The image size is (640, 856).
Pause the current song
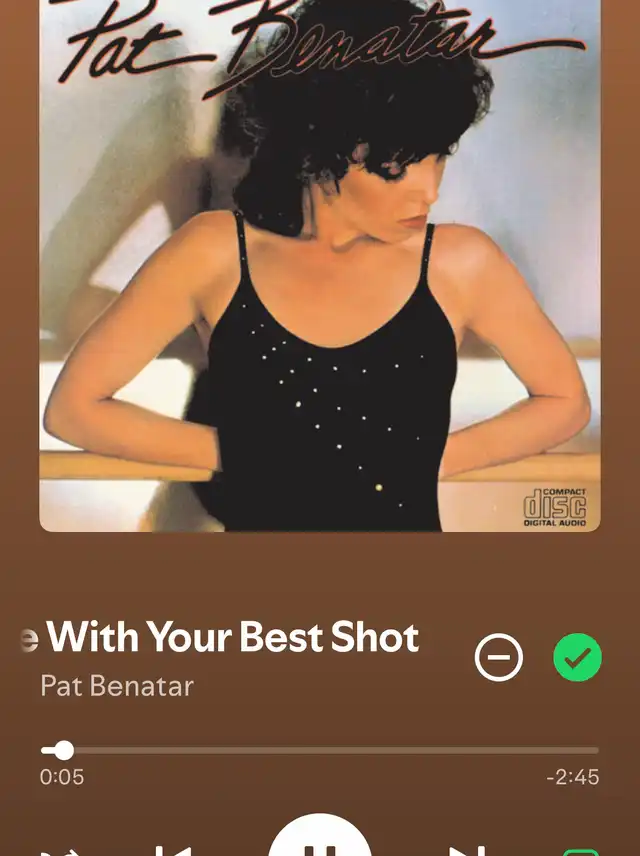click(320, 843)
